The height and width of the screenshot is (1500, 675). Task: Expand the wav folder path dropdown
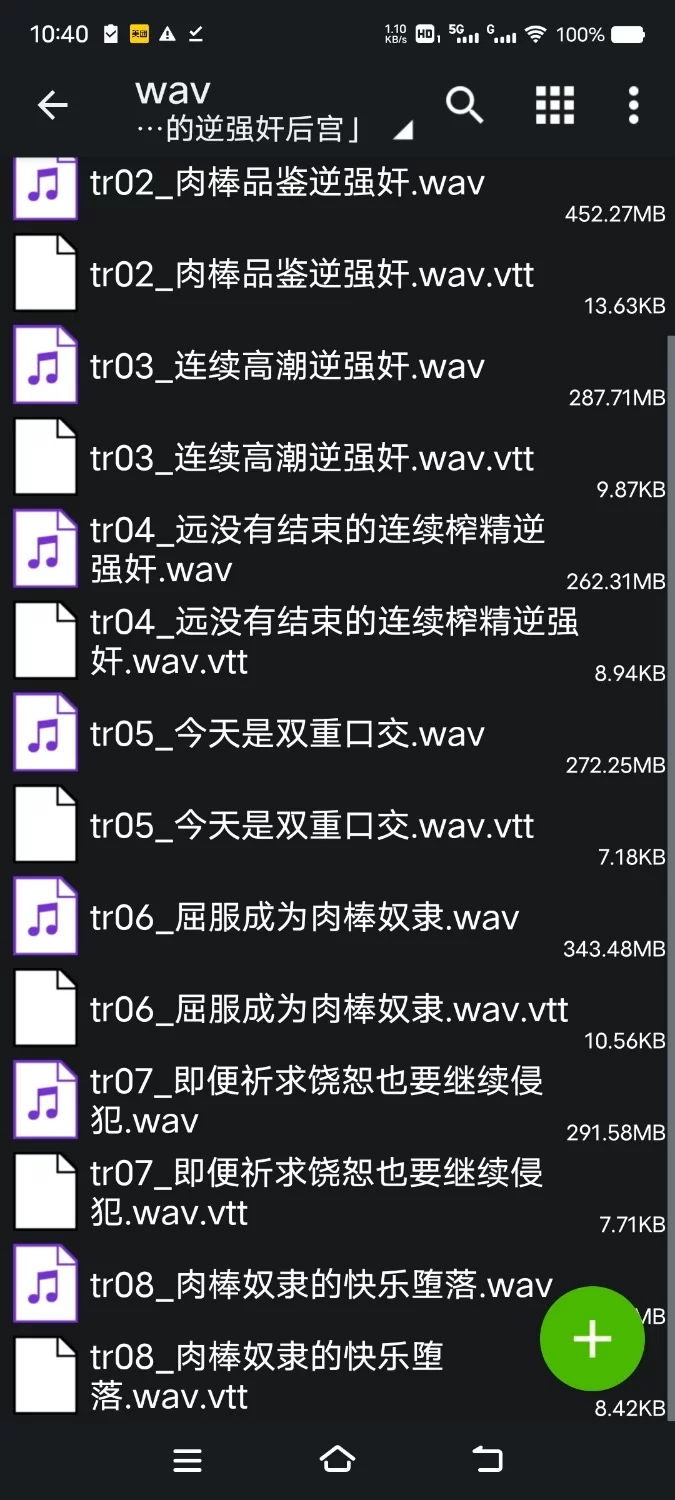(x=403, y=130)
